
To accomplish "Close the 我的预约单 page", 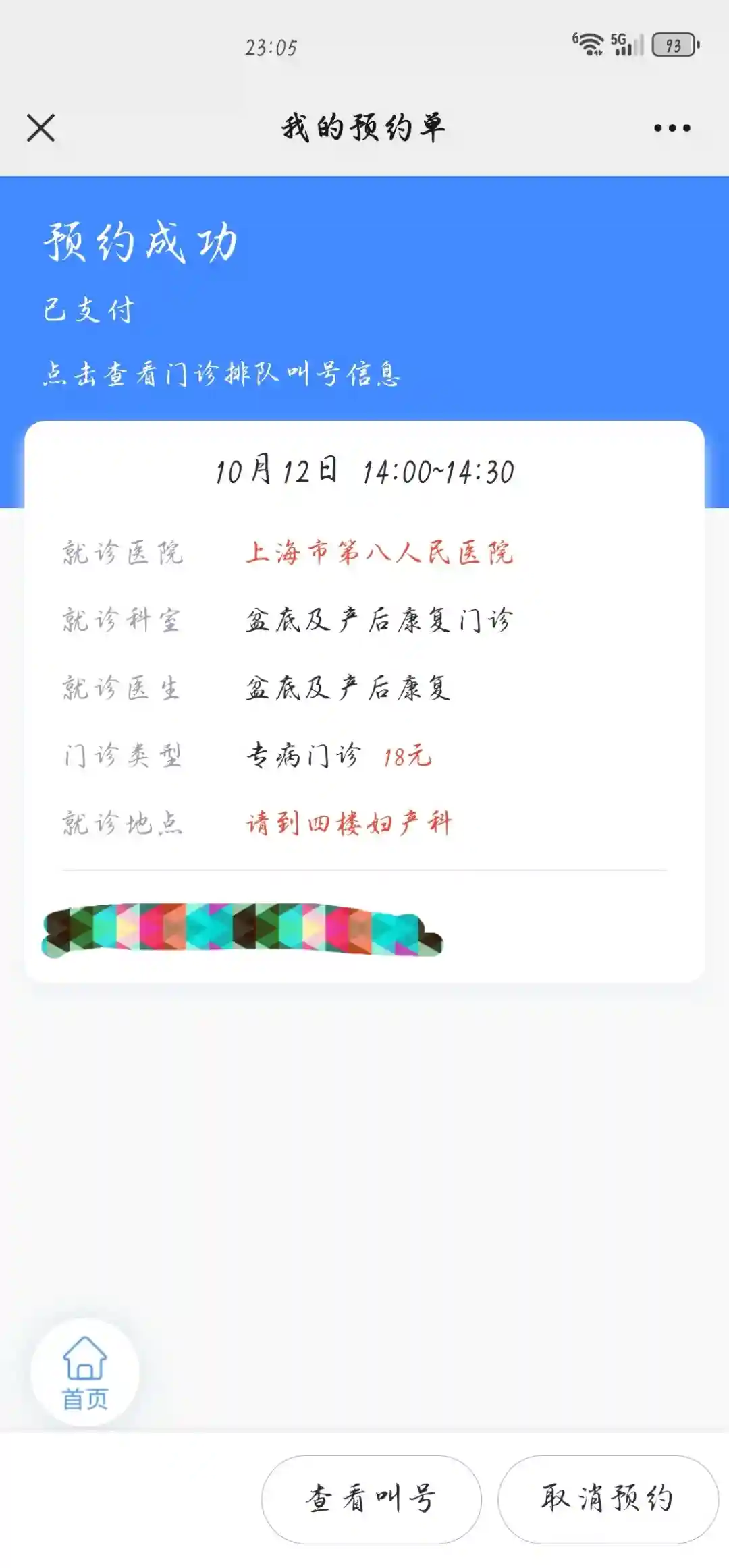I will 41,128.
